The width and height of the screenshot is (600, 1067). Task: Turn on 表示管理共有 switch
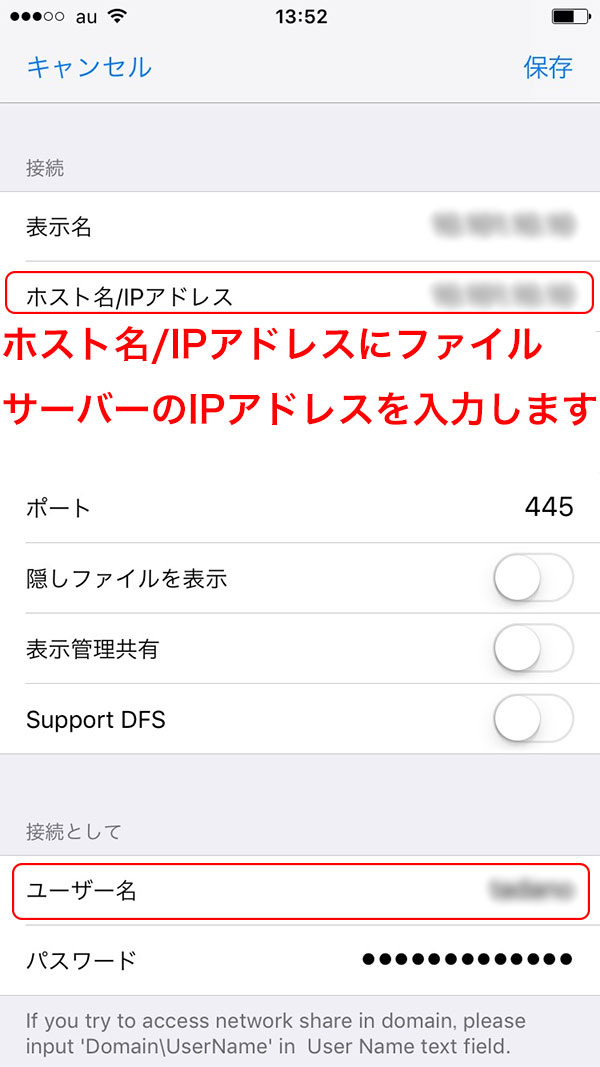click(x=533, y=649)
